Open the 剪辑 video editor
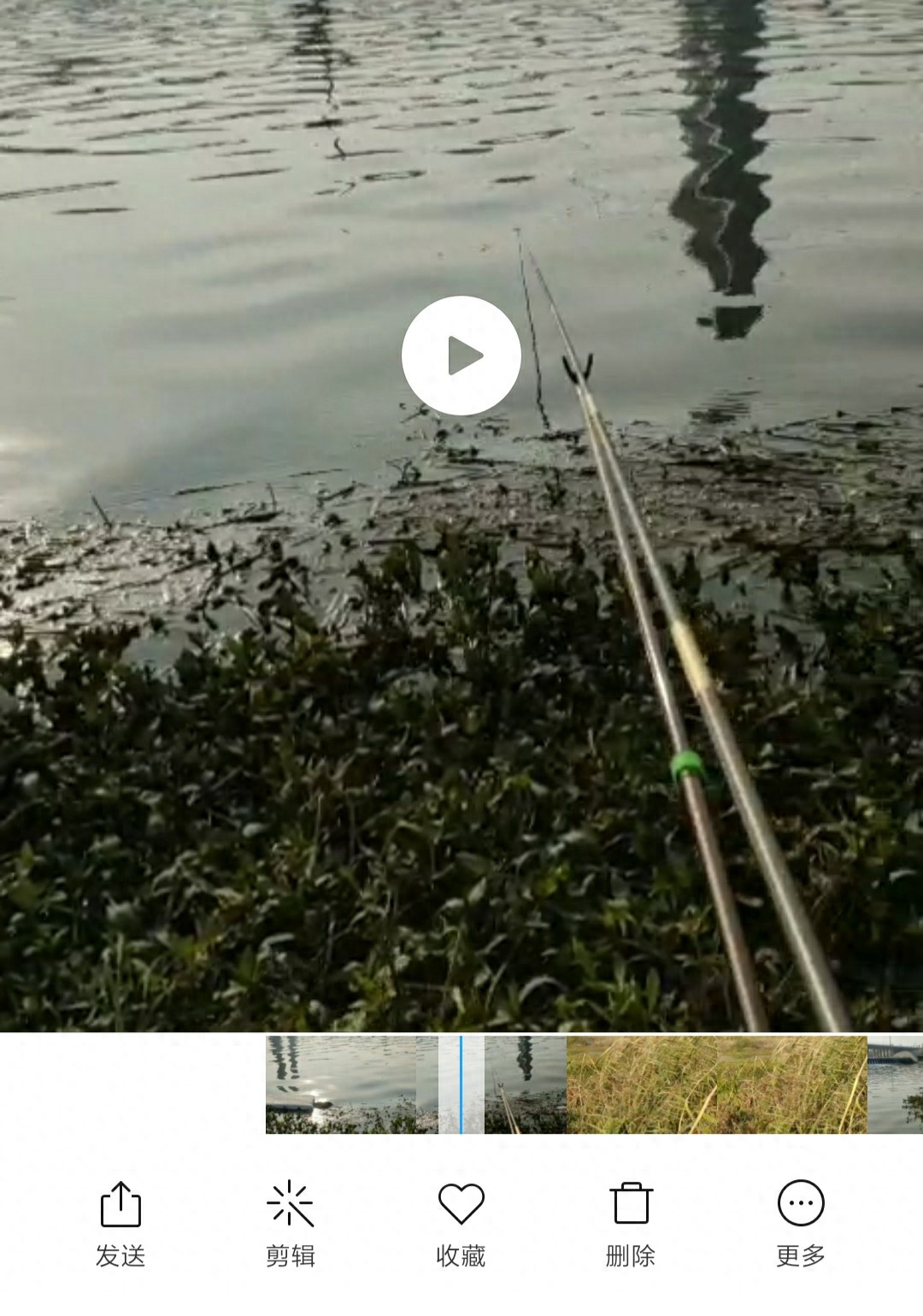The height and width of the screenshot is (1316, 923). tap(291, 1222)
